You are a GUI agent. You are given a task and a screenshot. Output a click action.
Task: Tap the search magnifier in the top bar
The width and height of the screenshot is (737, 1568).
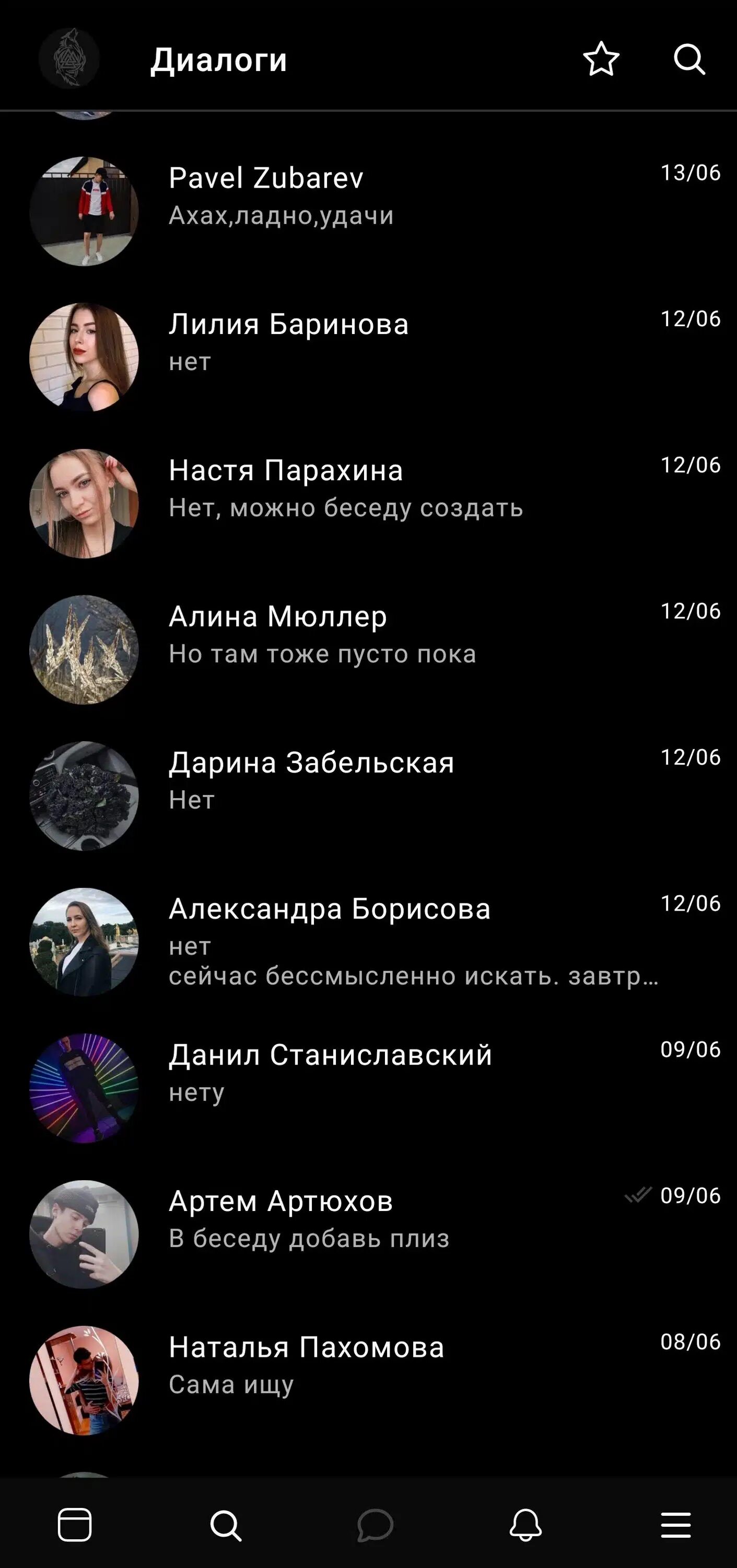click(x=689, y=59)
